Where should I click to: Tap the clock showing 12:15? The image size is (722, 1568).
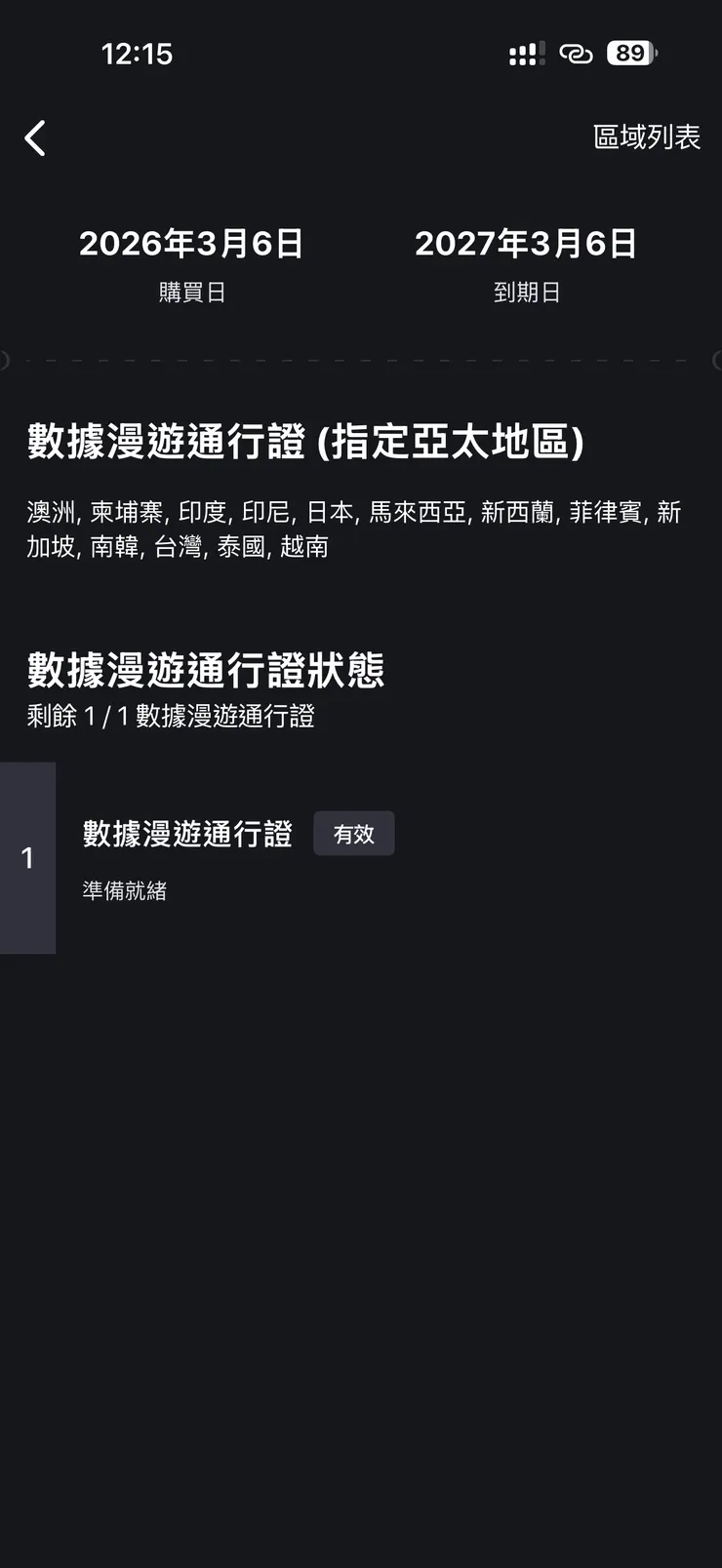tap(137, 54)
